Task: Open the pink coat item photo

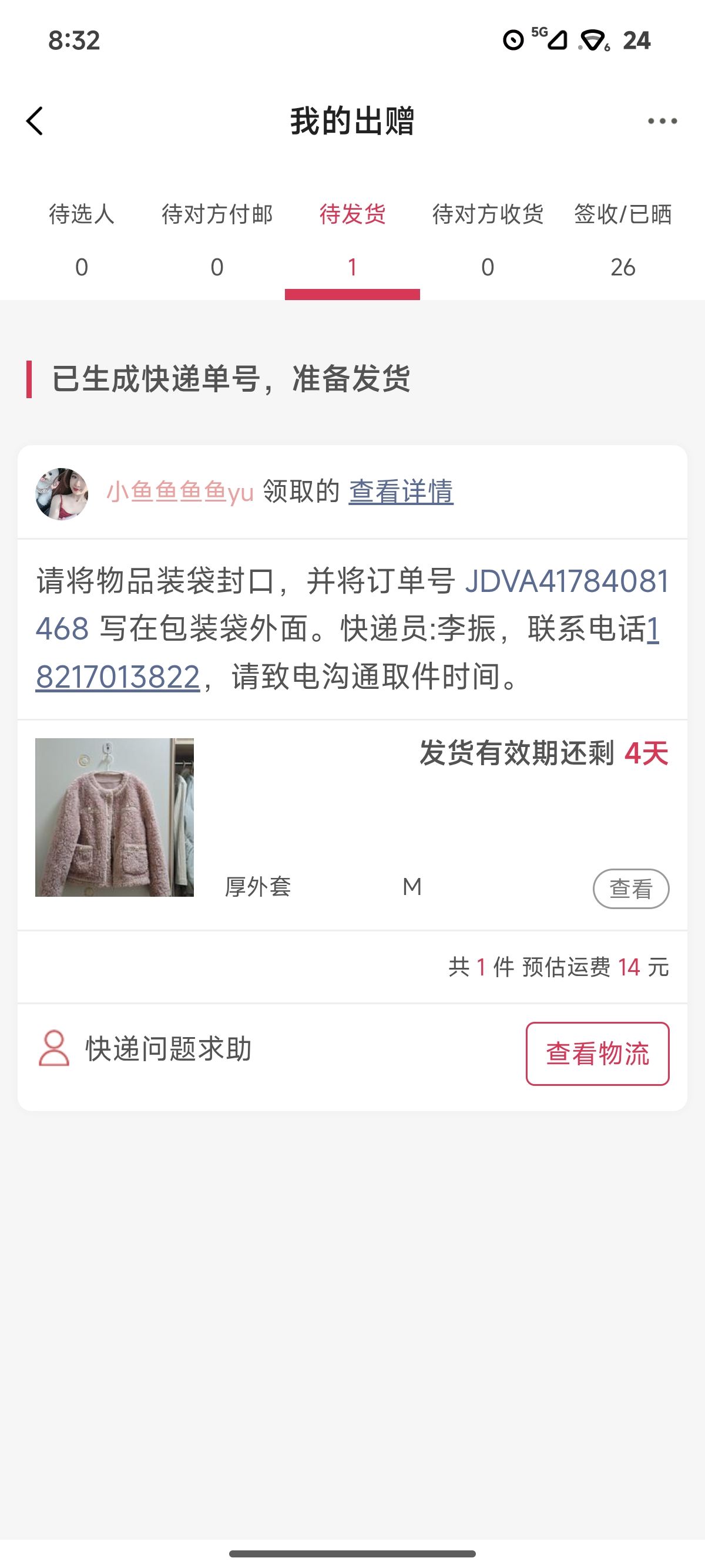Action: pyautogui.click(x=115, y=817)
